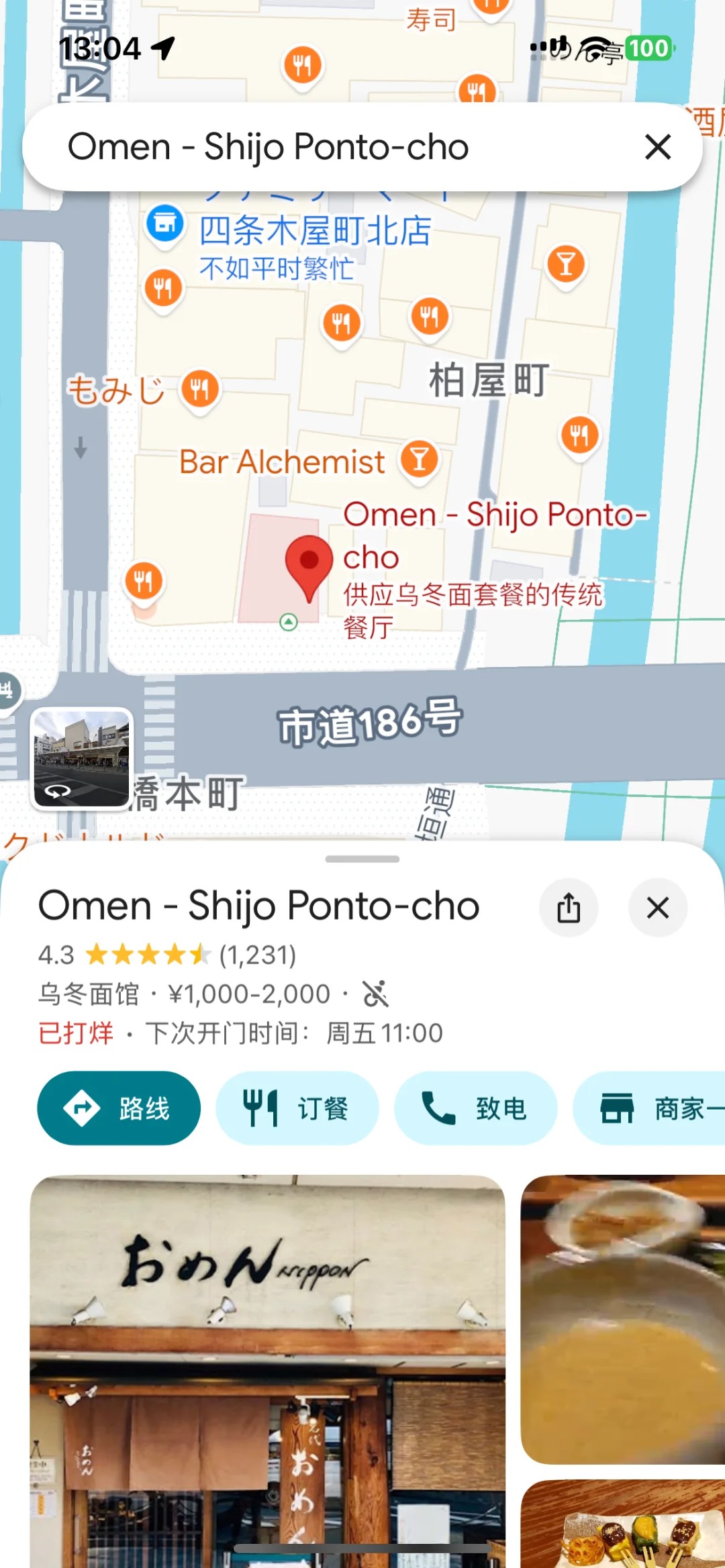This screenshot has width=725, height=1568.
Task: Close the place details panel
Action: click(657, 908)
